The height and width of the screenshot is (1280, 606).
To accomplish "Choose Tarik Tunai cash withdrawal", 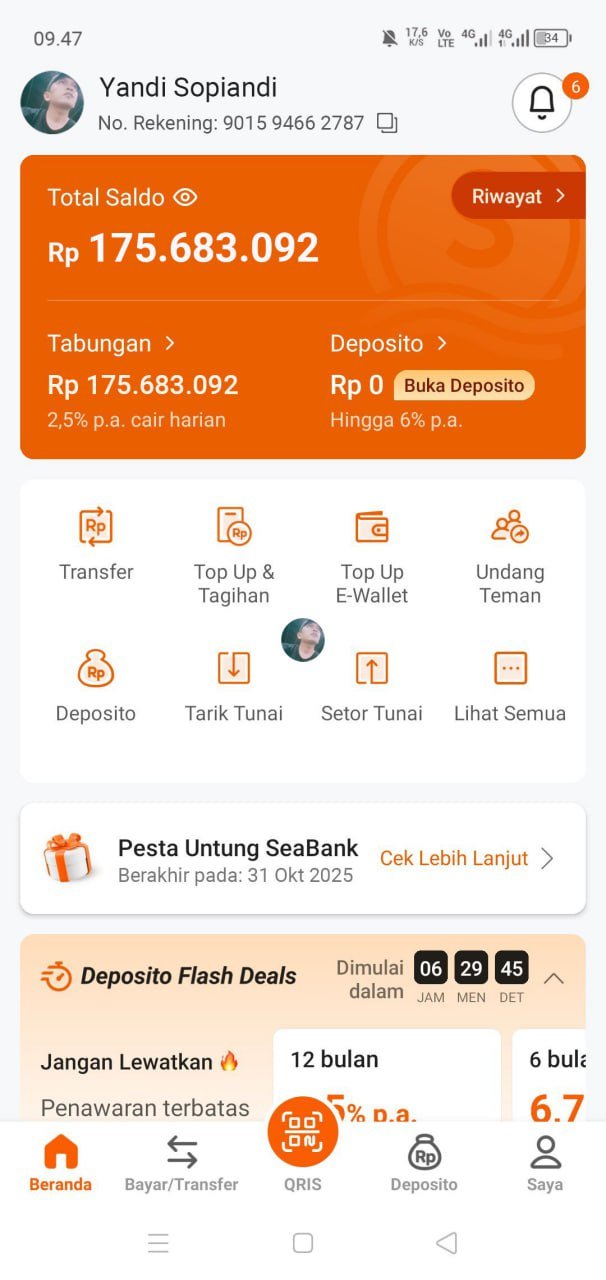I will [x=234, y=685].
